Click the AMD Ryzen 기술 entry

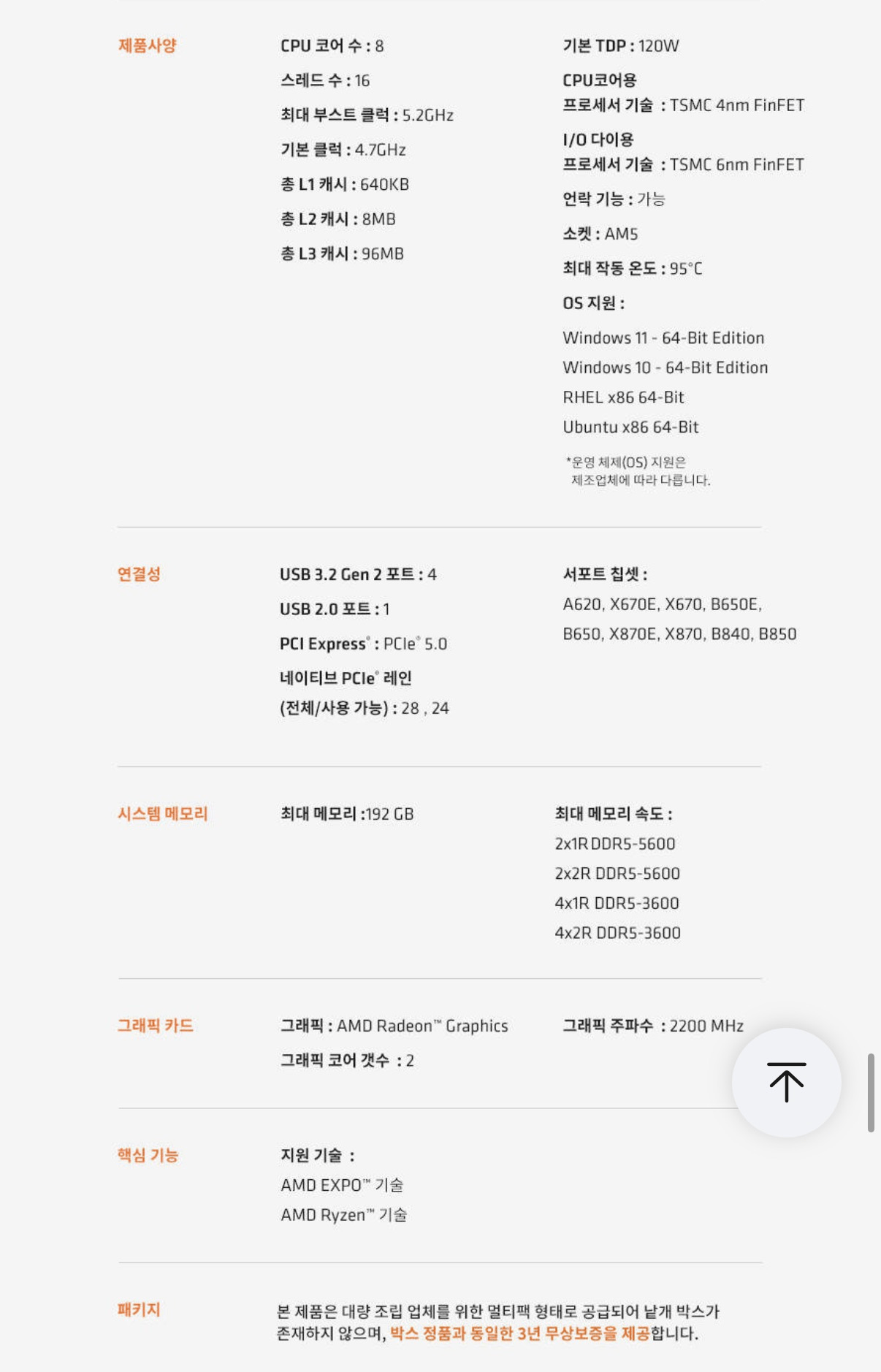pyautogui.click(x=345, y=1215)
